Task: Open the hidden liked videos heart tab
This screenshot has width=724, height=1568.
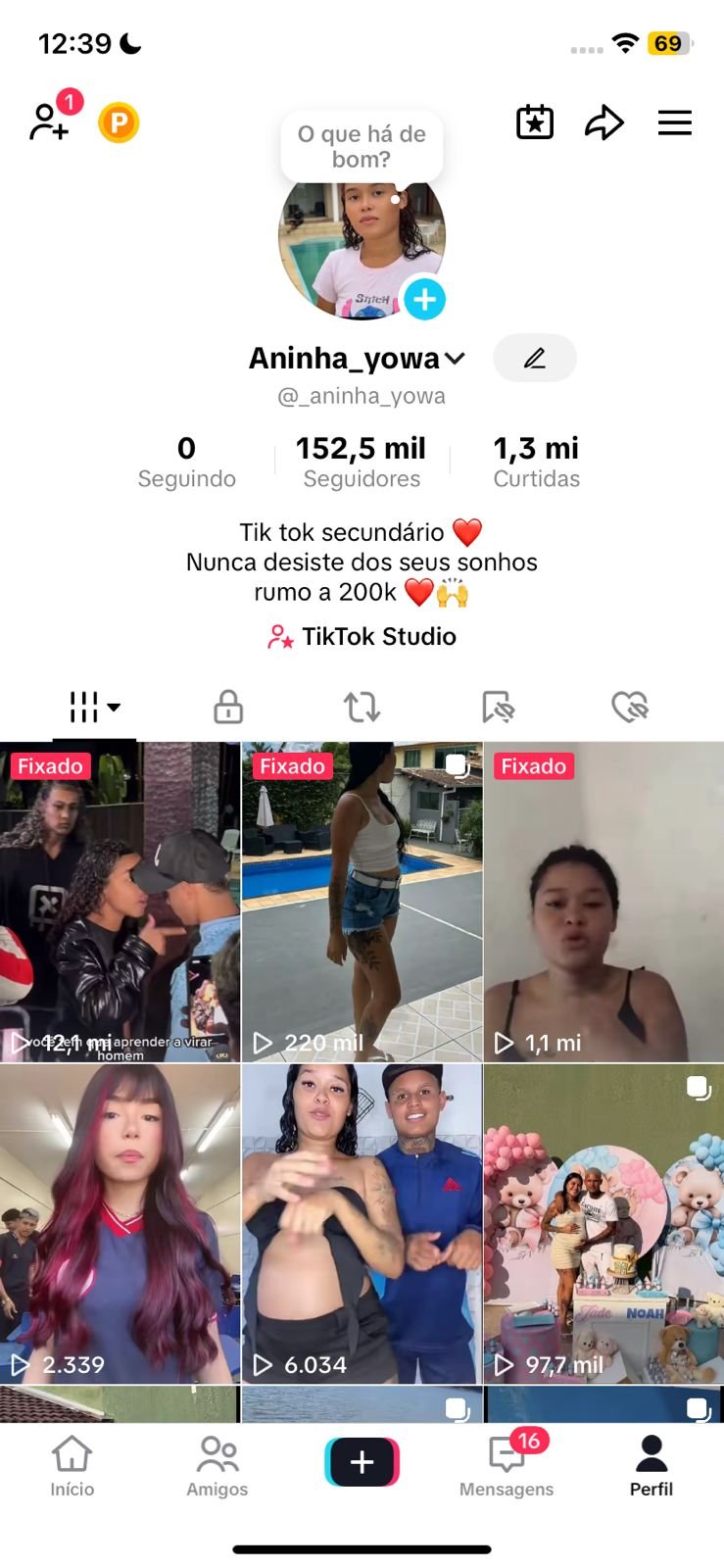Action: pyautogui.click(x=629, y=707)
